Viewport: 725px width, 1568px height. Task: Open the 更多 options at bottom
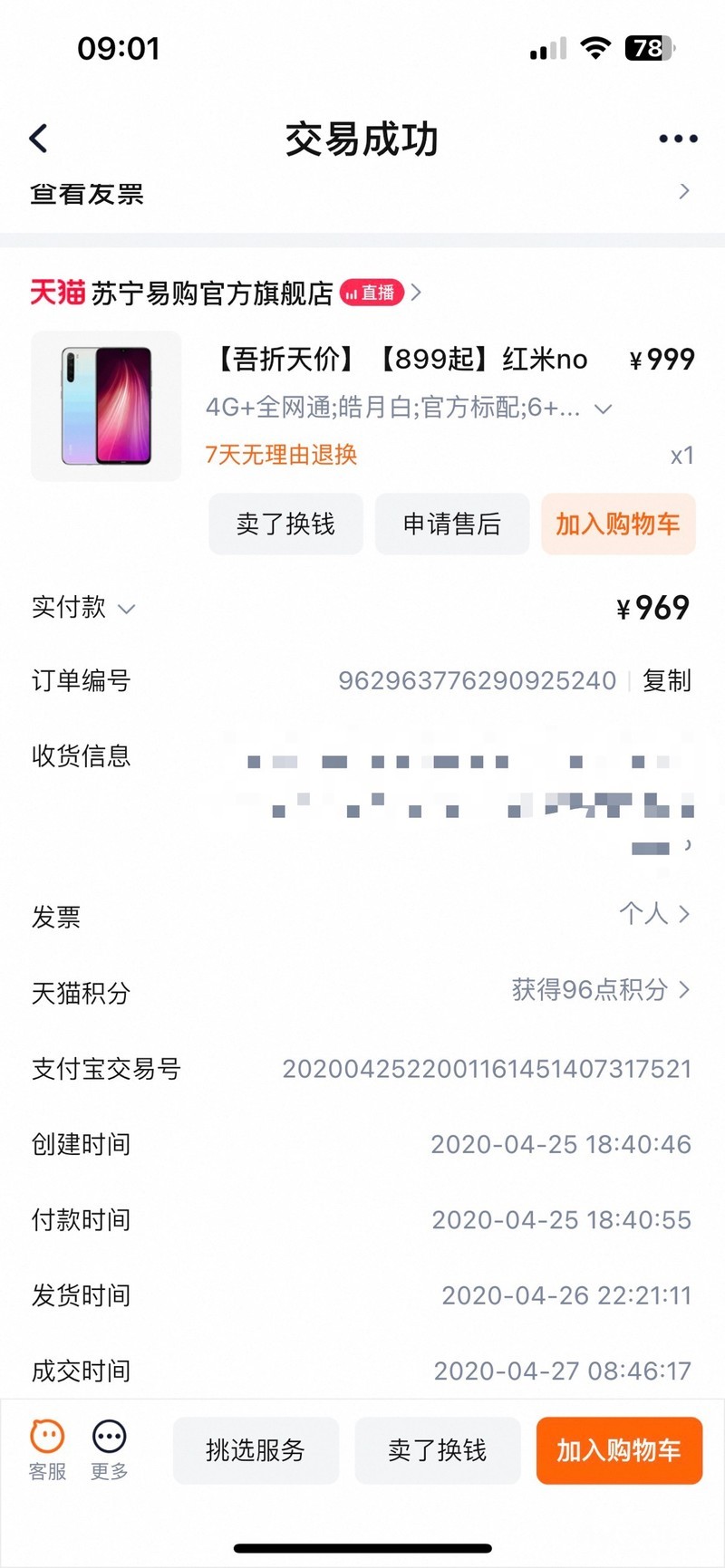coord(110,1449)
